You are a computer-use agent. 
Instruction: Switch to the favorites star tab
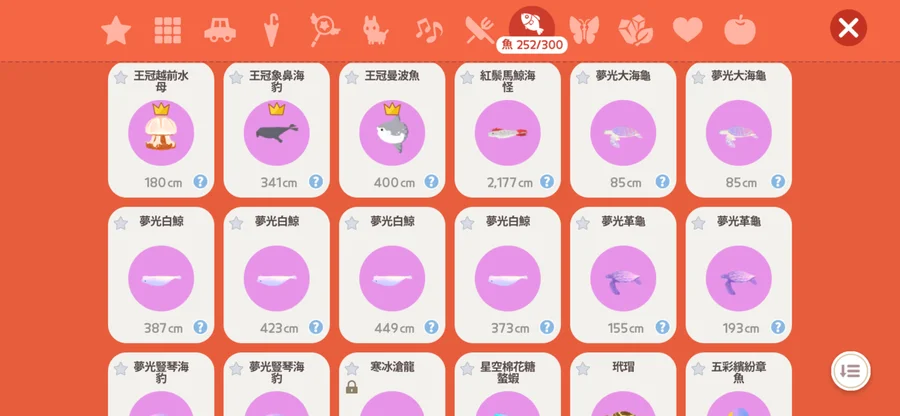[116, 30]
